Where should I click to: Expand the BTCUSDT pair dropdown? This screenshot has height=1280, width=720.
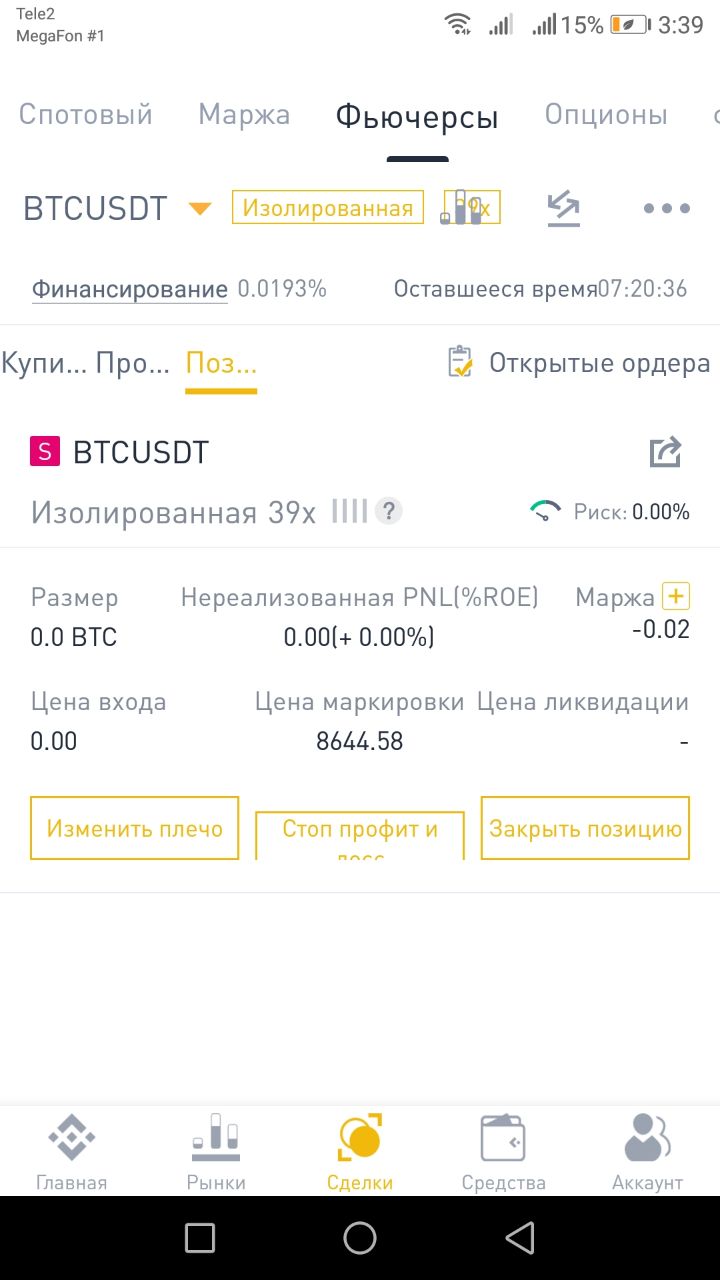[x=200, y=208]
